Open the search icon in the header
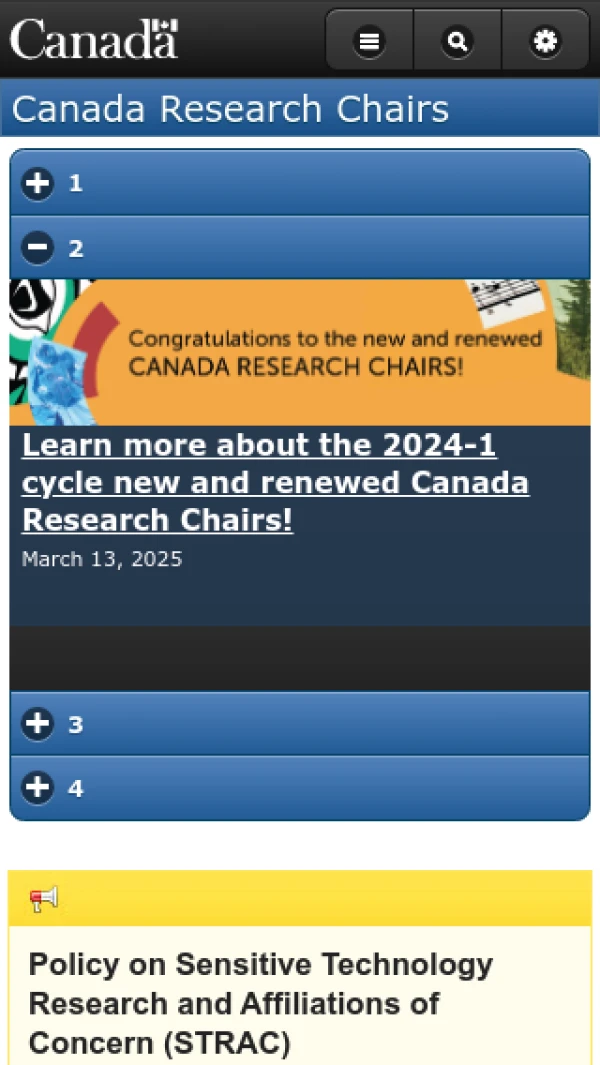Image resolution: width=600 pixels, height=1065 pixels. click(457, 41)
